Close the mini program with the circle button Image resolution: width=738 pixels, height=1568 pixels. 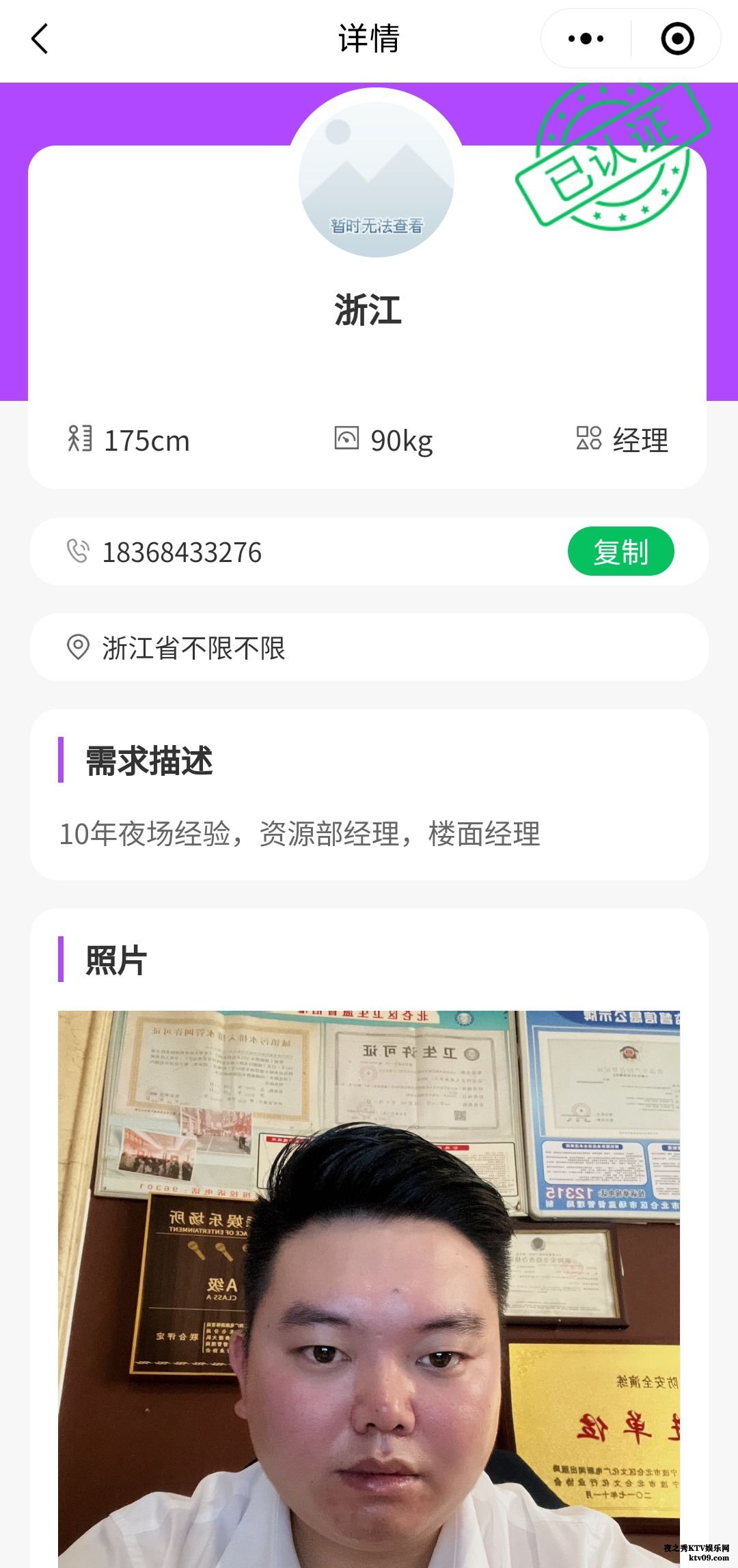point(677,39)
